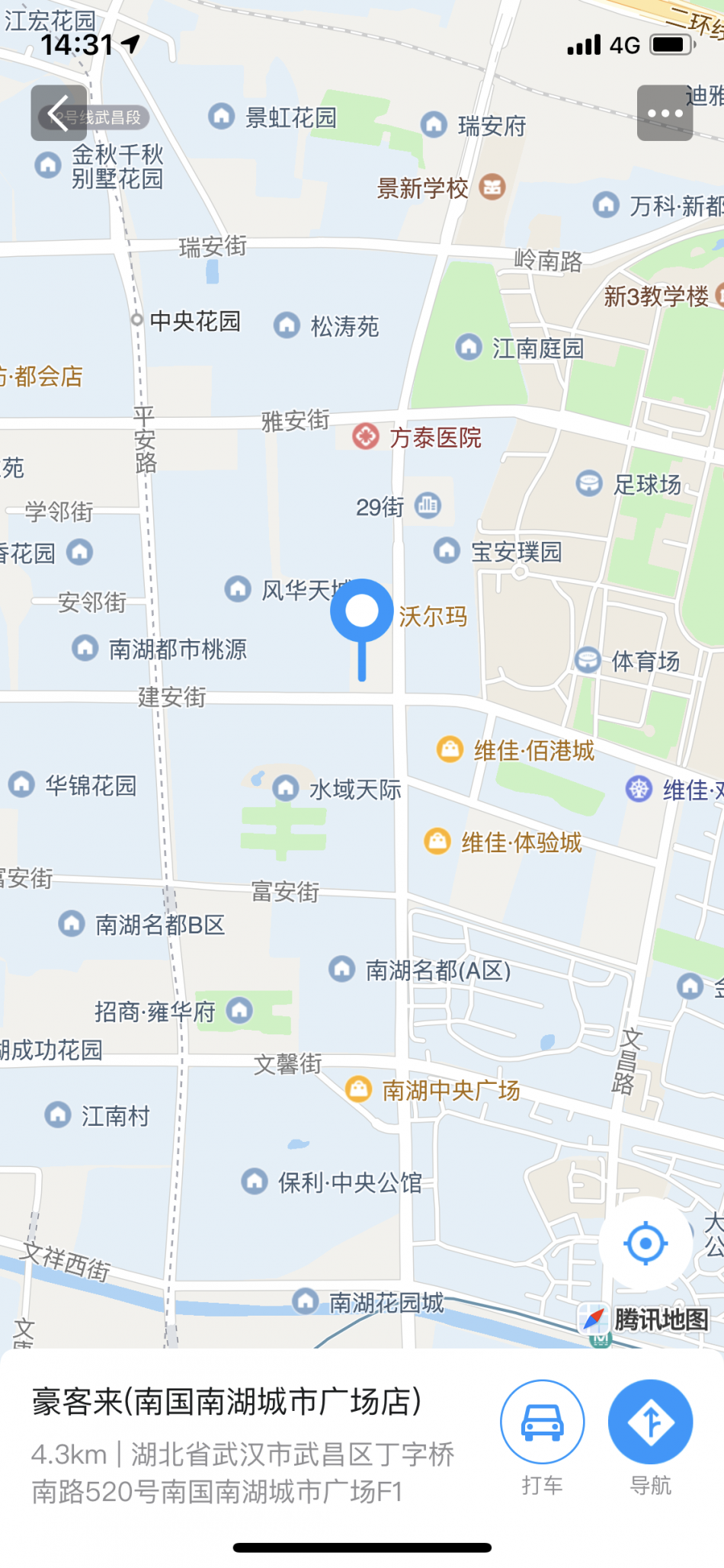This screenshot has width=724, height=1568.
Task: Tap the 保利·中央公馆 marker
Action: pyautogui.click(x=255, y=1182)
